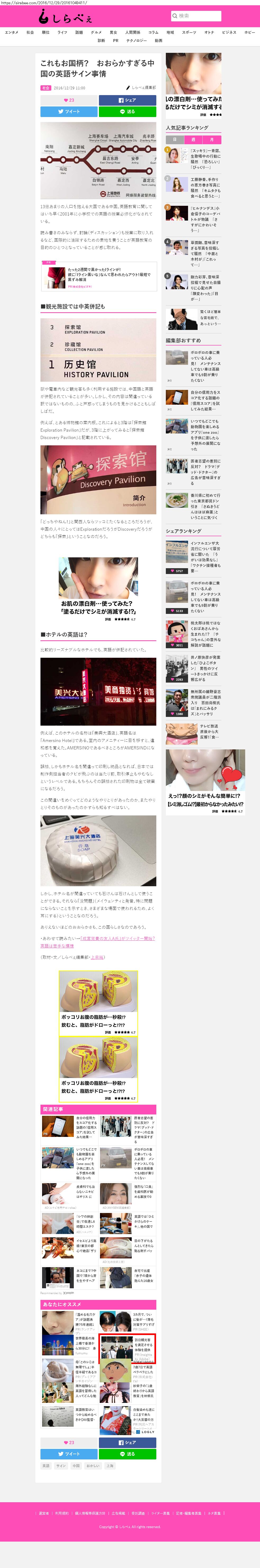Tweet this article using top ツイート button
This screenshot has width=260, height=1568.
click(x=69, y=111)
